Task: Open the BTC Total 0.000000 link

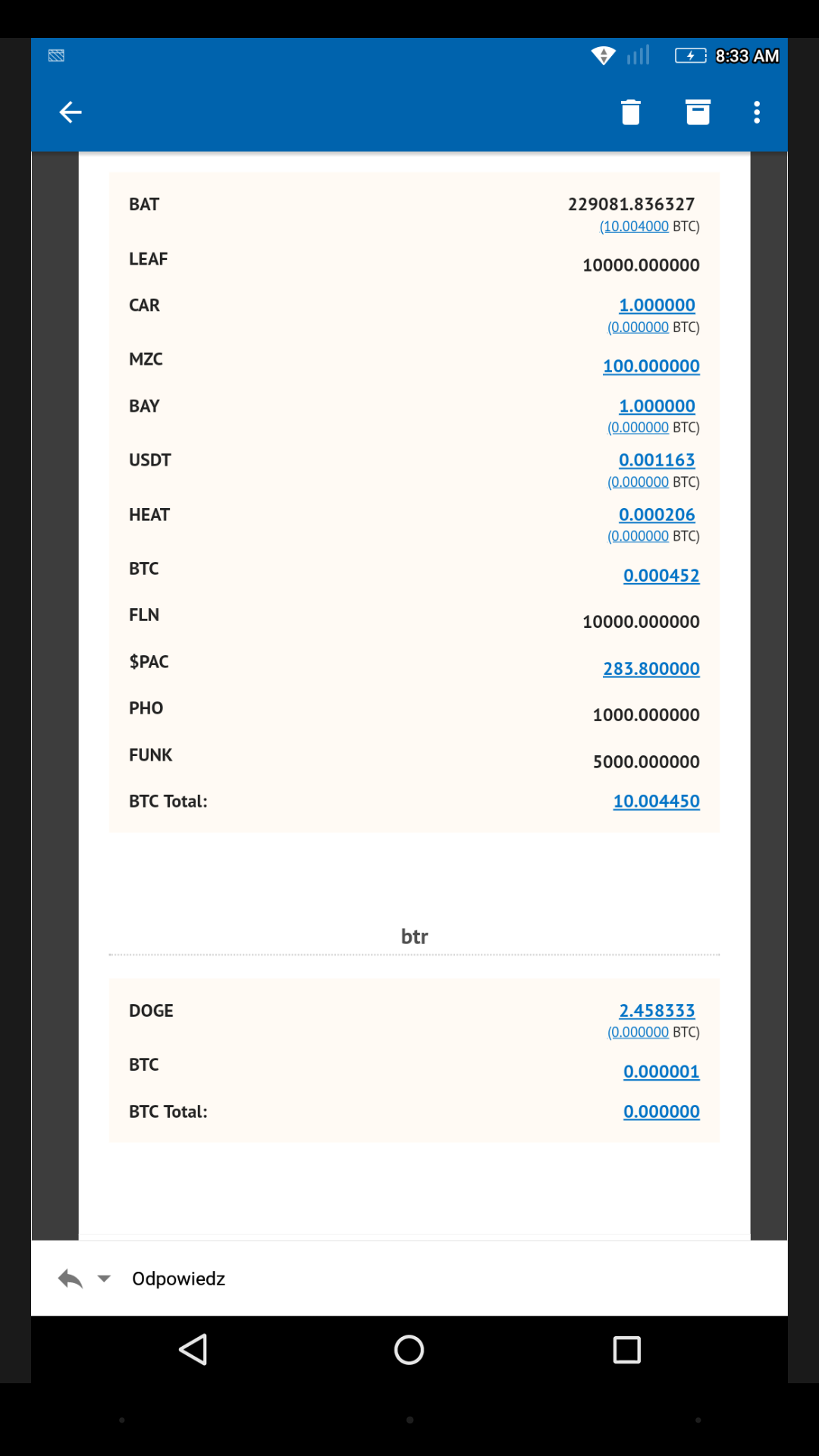Action: 661,1112
